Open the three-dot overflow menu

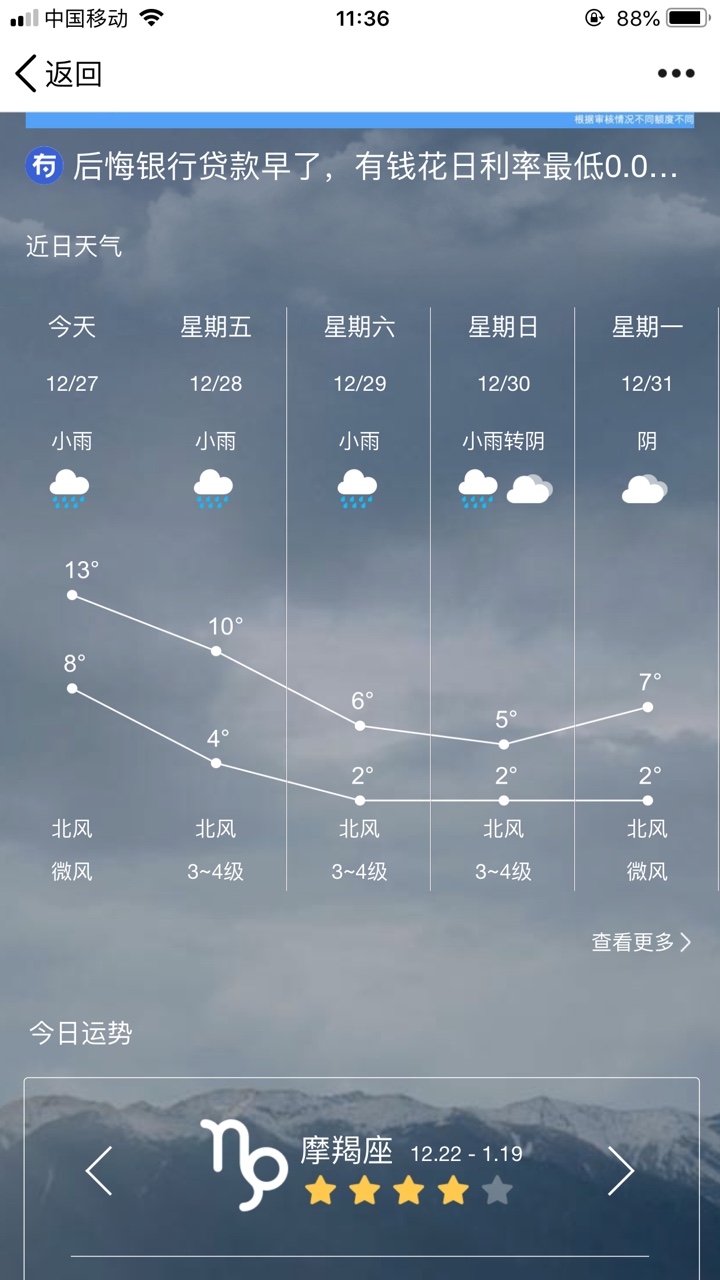pos(676,74)
